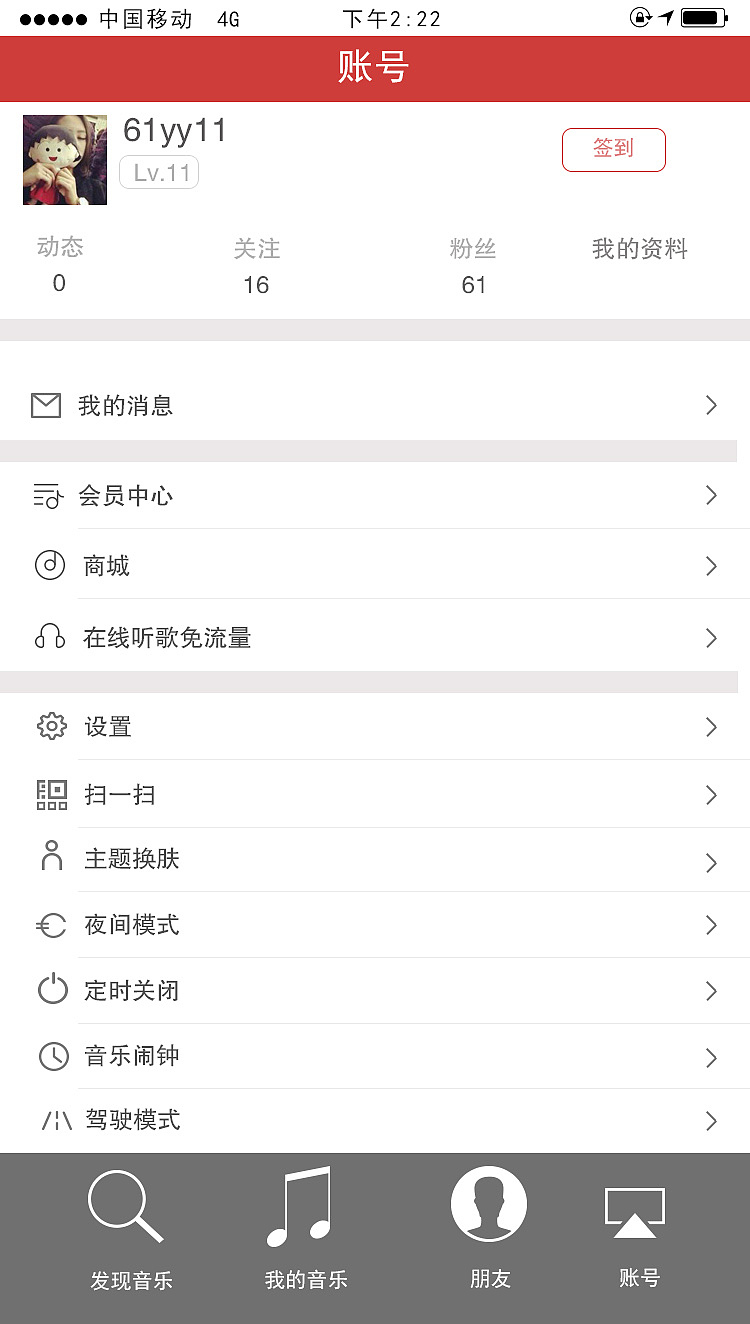Launch 扫一扫 QR scanner
The height and width of the screenshot is (1324, 750).
374,795
